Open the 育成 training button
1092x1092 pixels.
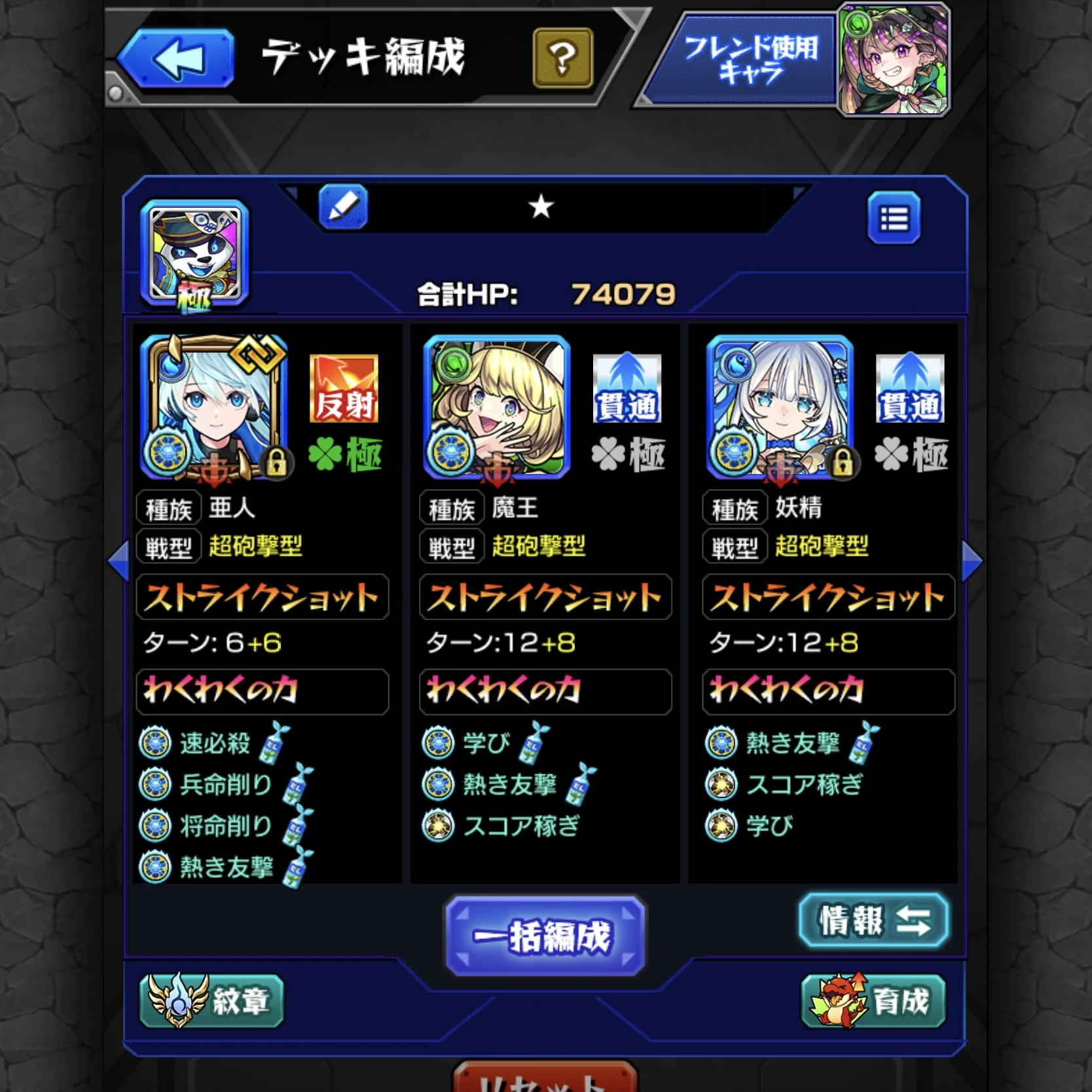pyautogui.click(x=873, y=1001)
